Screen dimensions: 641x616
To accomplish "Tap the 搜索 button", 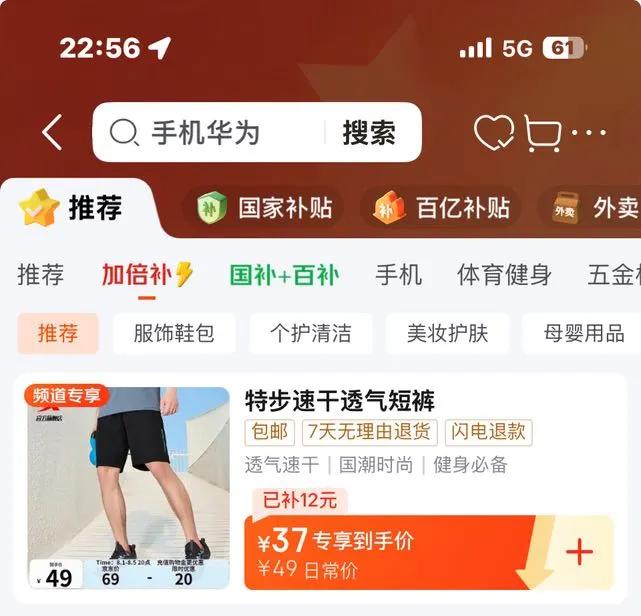I will [x=369, y=132].
